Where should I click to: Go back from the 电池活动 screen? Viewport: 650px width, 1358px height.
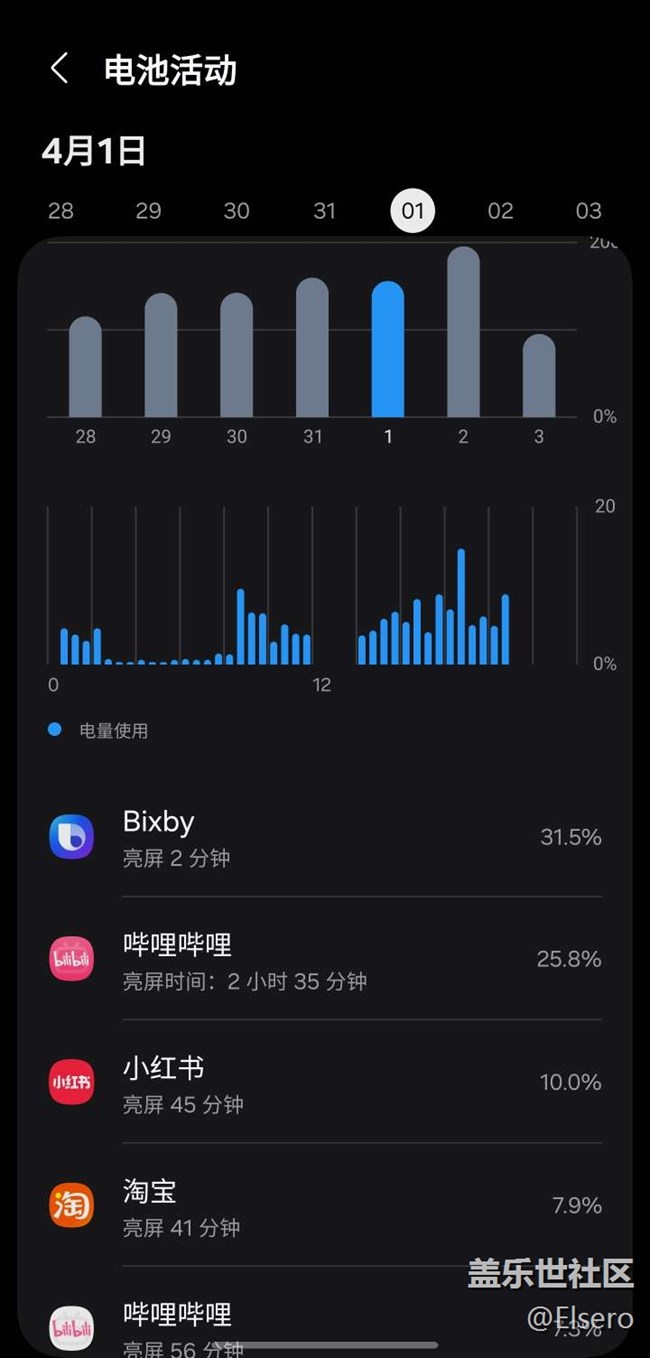coord(60,69)
